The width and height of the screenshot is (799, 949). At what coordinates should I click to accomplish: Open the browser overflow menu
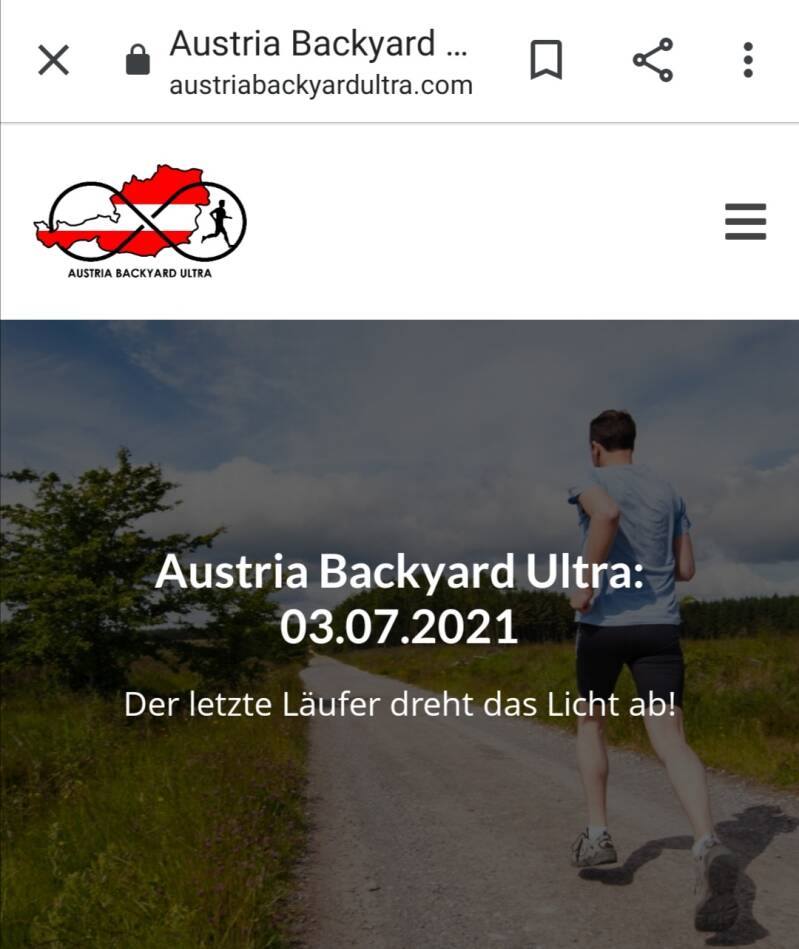pos(747,61)
